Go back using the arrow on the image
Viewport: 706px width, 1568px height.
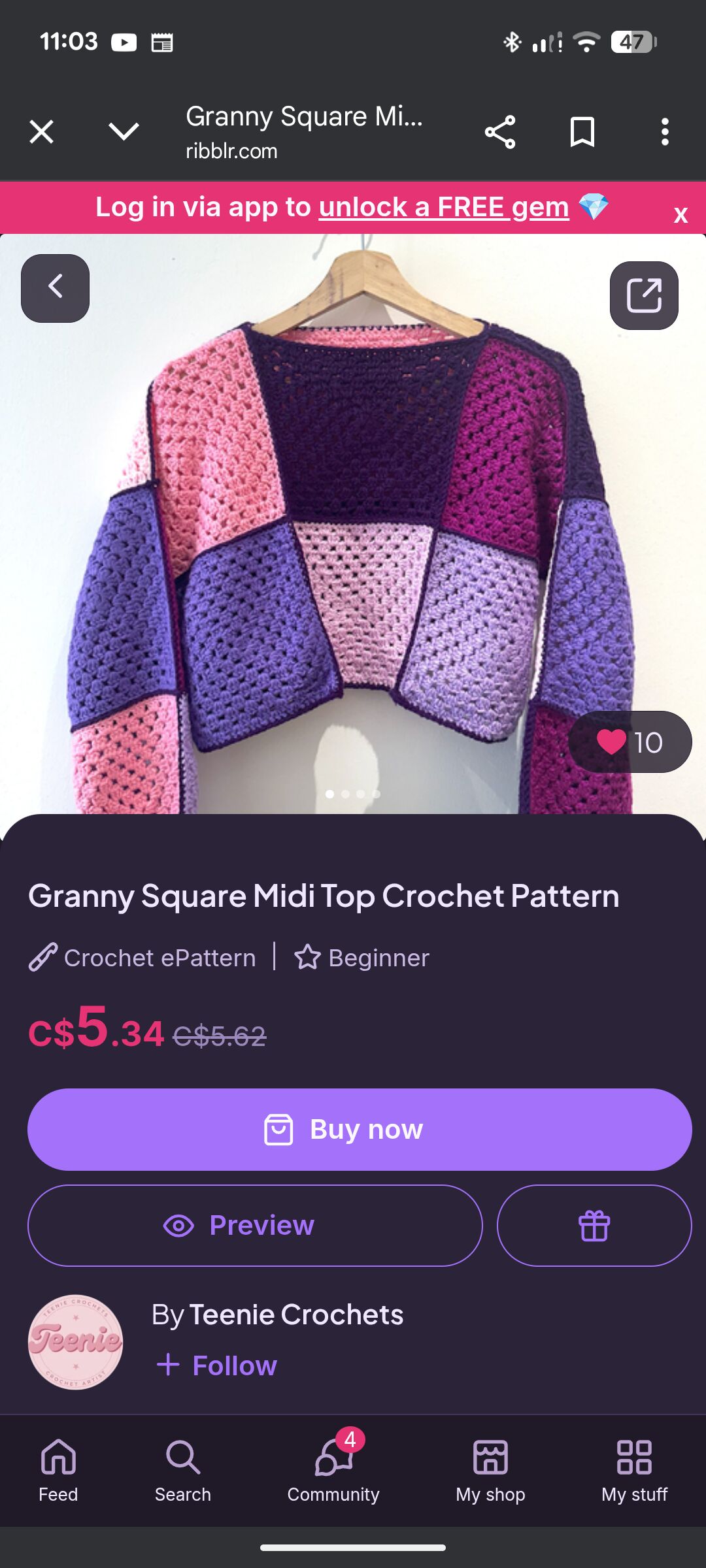[56, 288]
